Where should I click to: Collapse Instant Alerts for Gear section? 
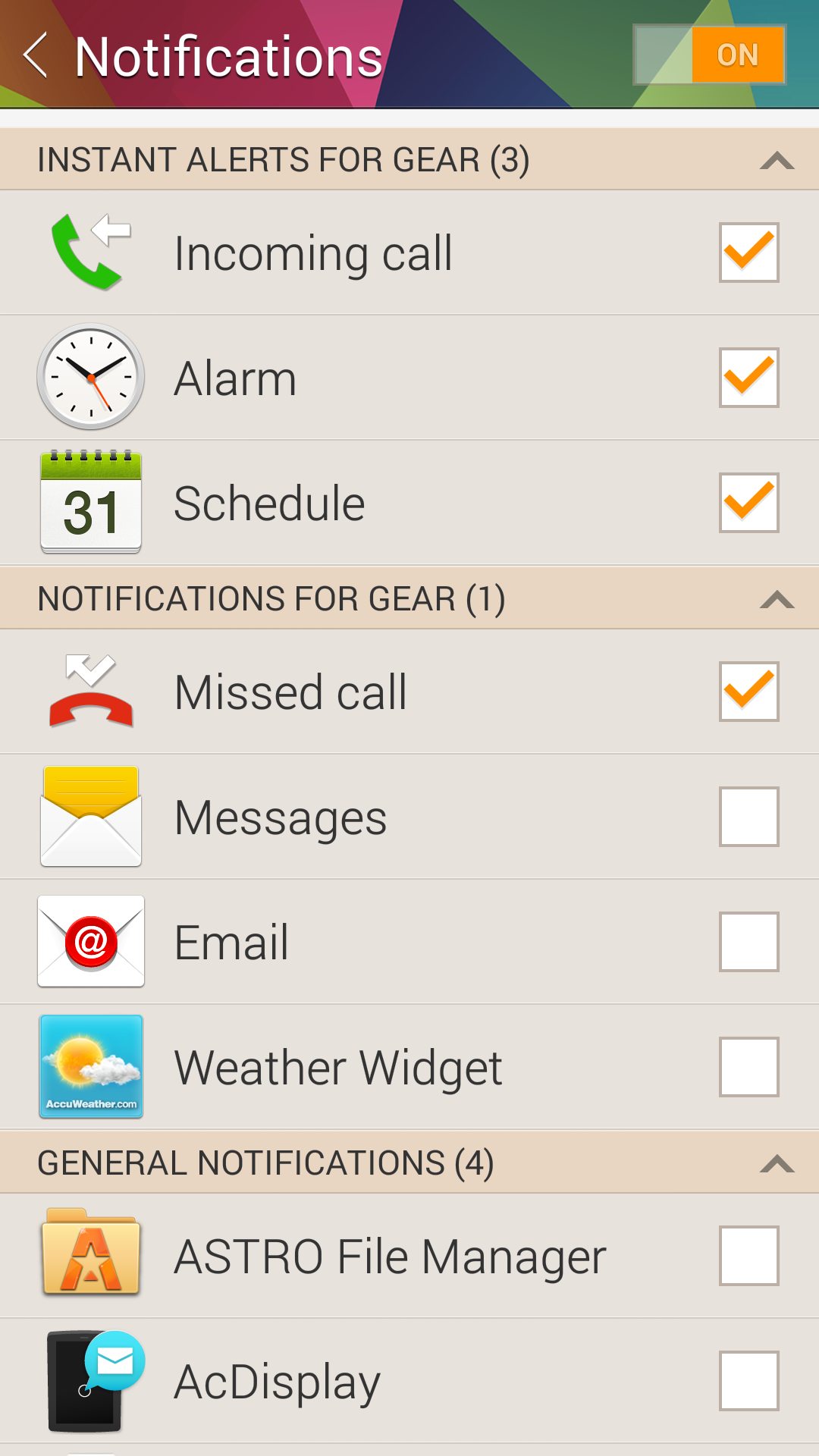coord(777,160)
